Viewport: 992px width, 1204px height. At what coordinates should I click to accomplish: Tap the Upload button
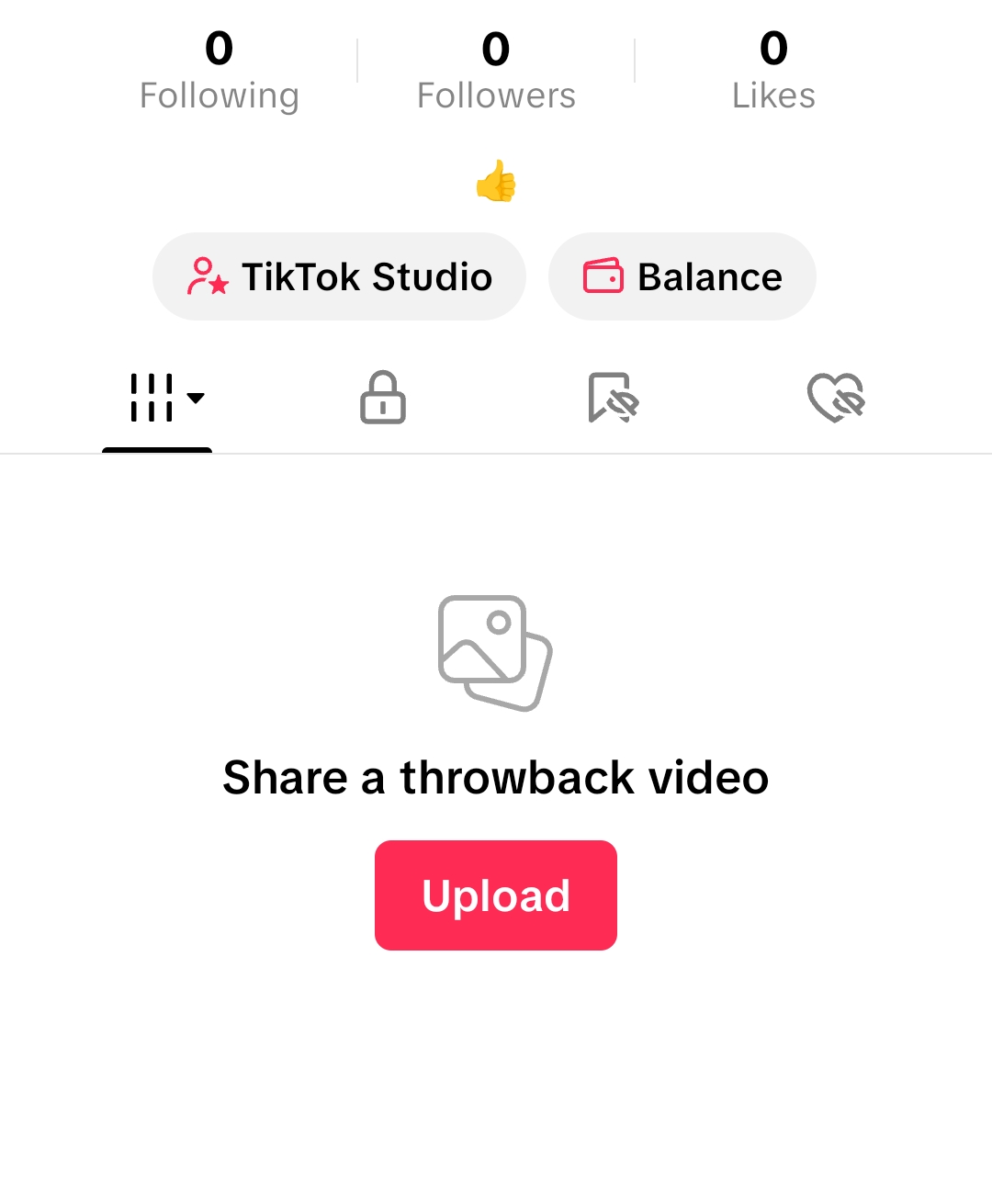point(496,895)
